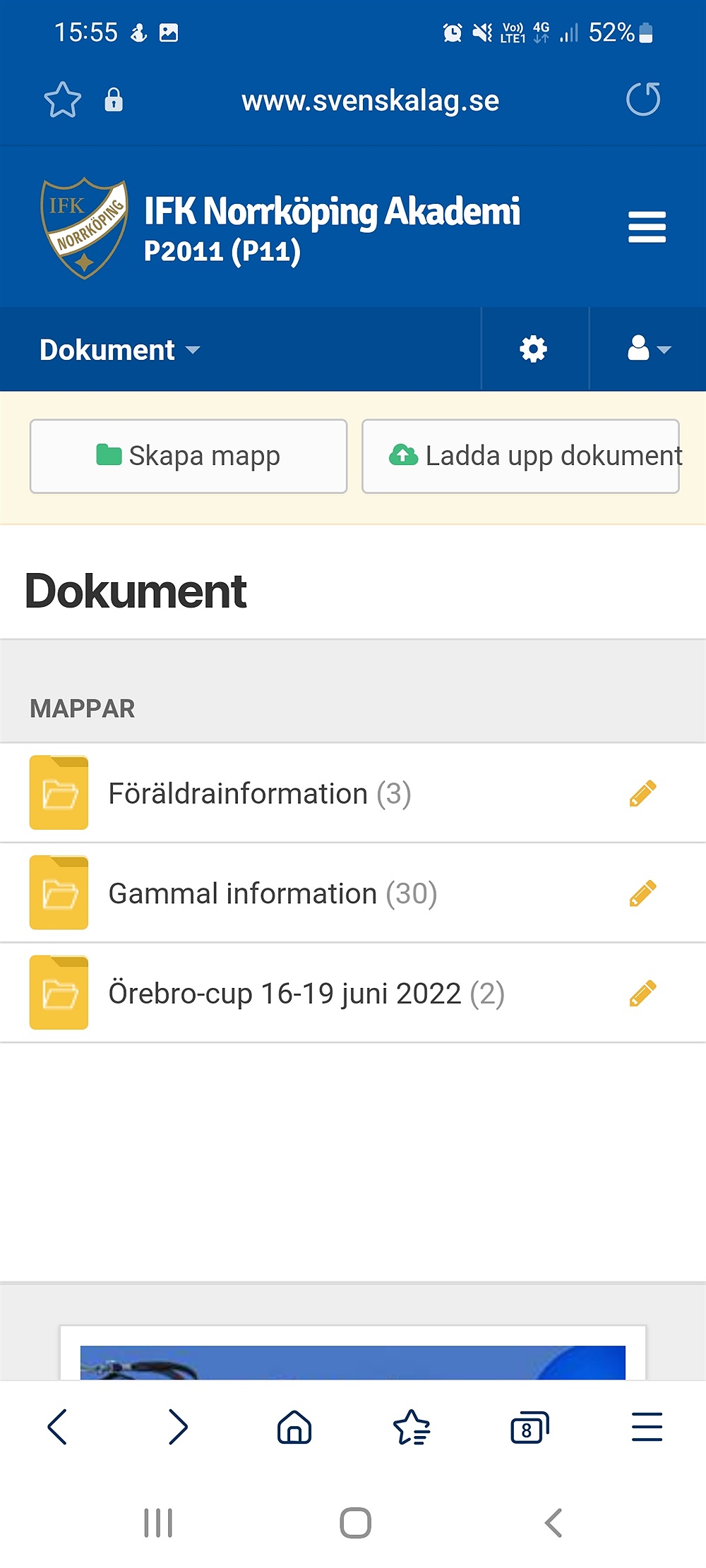This screenshot has width=706, height=1568.
Task: Open the settings gear
Action: 534,349
